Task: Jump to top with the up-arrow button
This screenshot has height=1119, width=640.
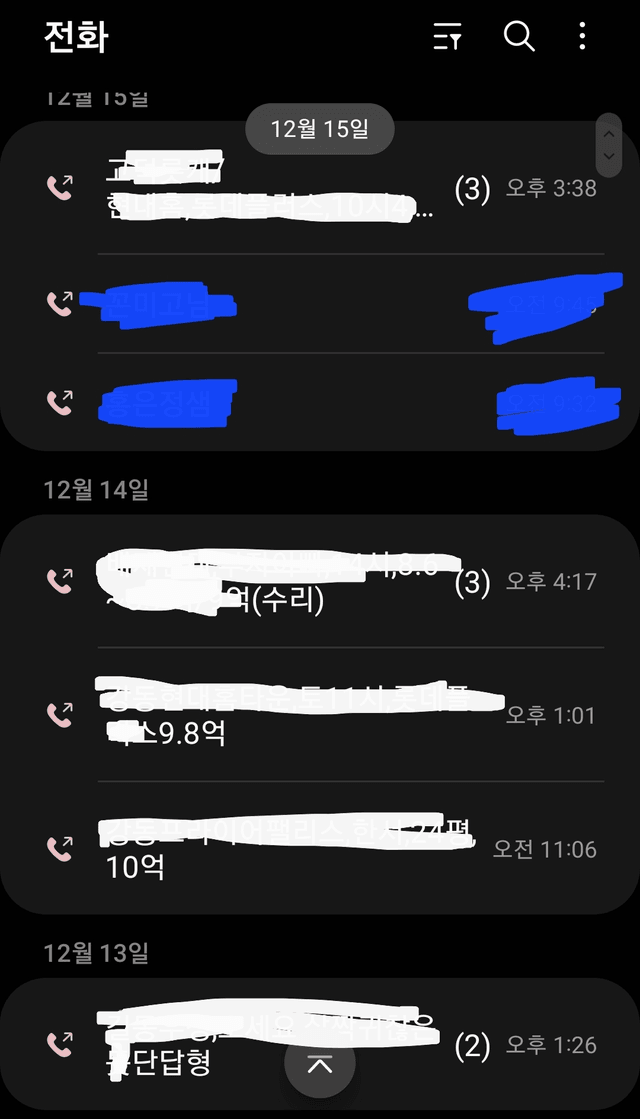Action: [320, 1065]
